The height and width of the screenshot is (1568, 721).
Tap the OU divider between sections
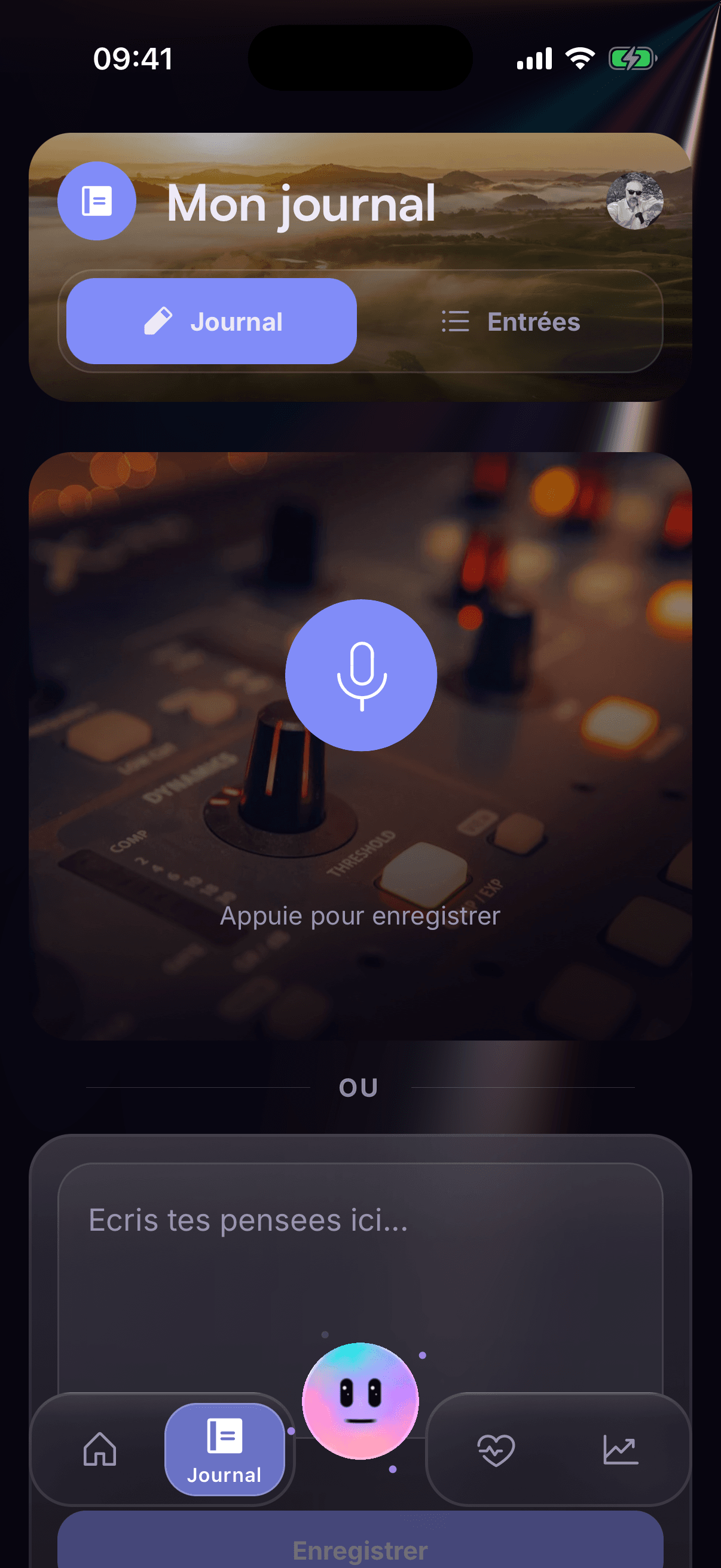pos(361,1087)
